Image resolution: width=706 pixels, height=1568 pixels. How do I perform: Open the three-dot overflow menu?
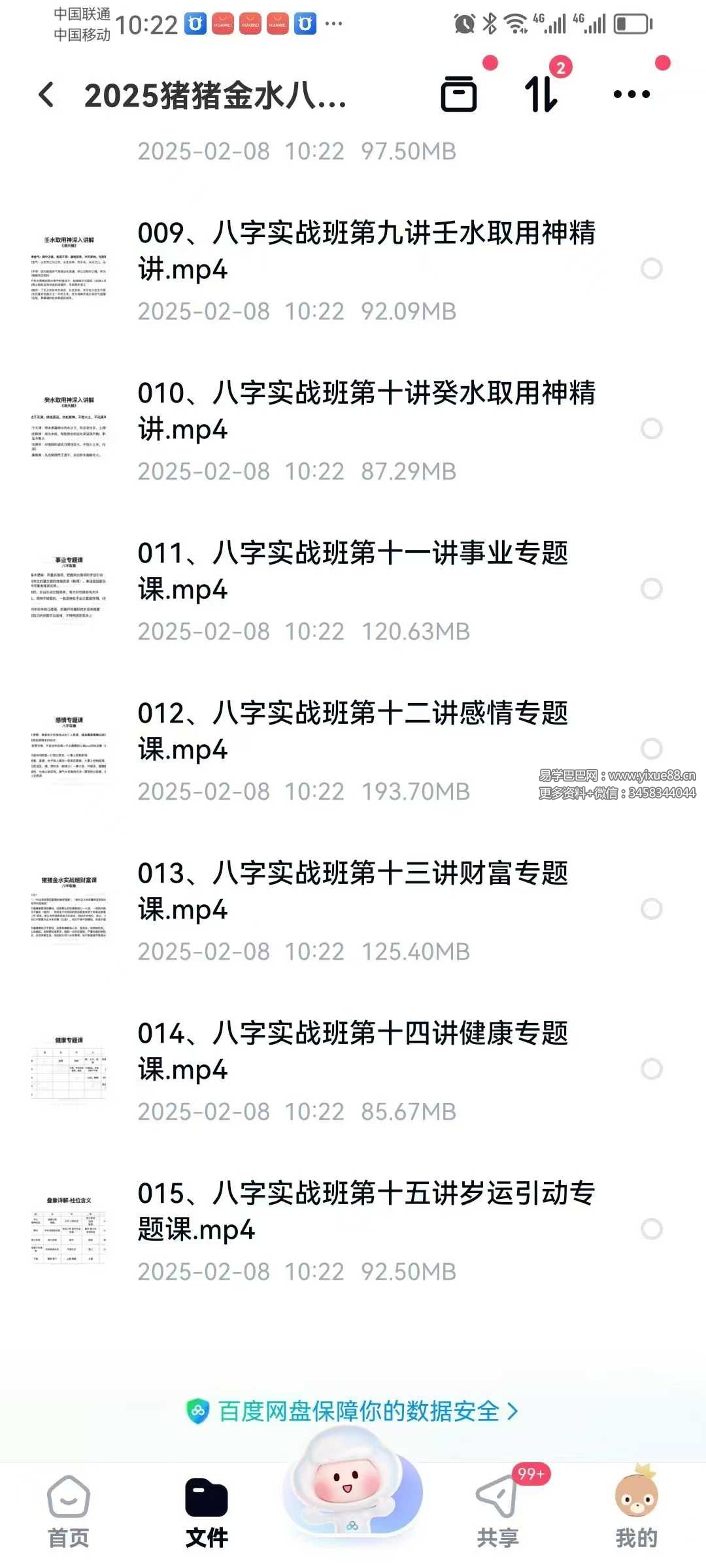(x=631, y=94)
